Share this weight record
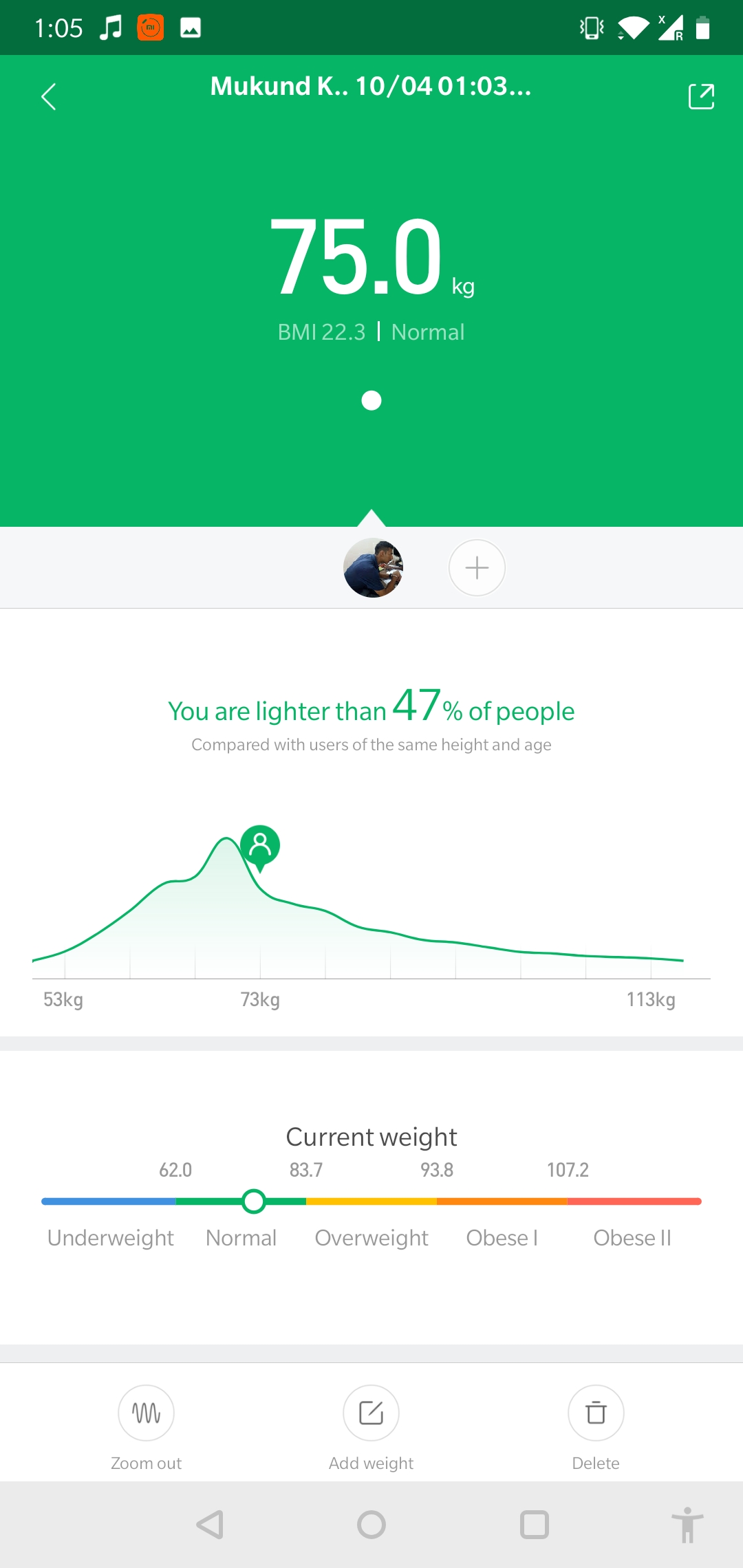Image resolution: width=743 pixels, height=1568 pixels. (701, 97)
